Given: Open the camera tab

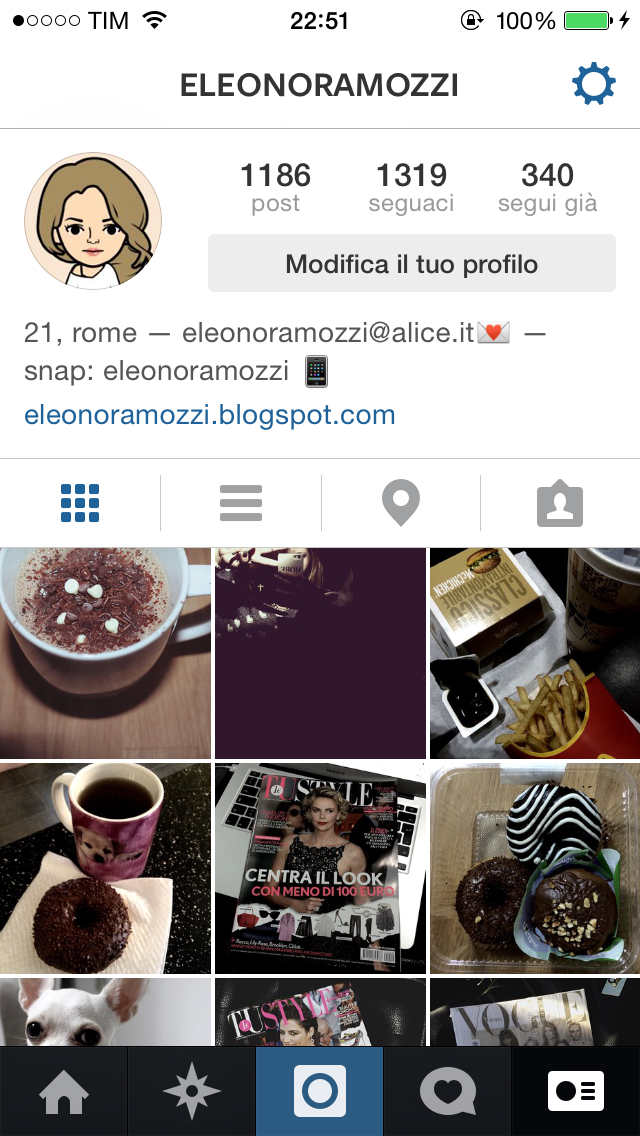Looking at the screenshot, I should click(x=320, y=1091).
